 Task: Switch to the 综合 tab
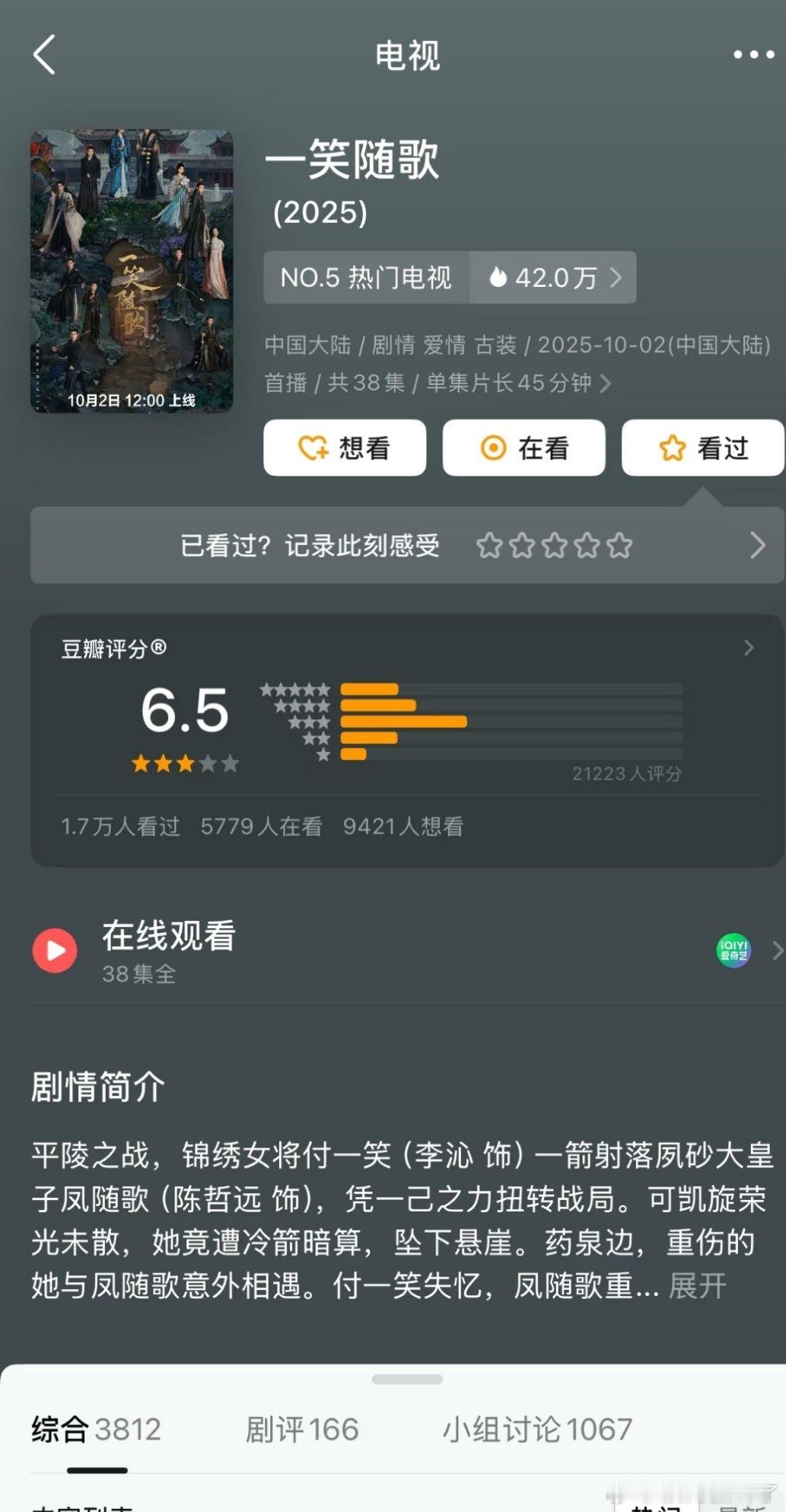[96, 1429]
